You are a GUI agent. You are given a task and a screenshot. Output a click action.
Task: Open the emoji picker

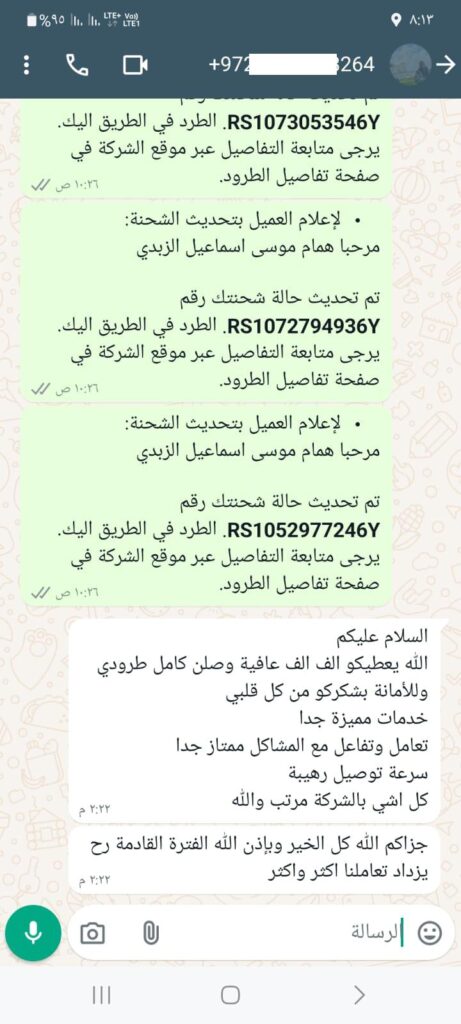(430, 933)
